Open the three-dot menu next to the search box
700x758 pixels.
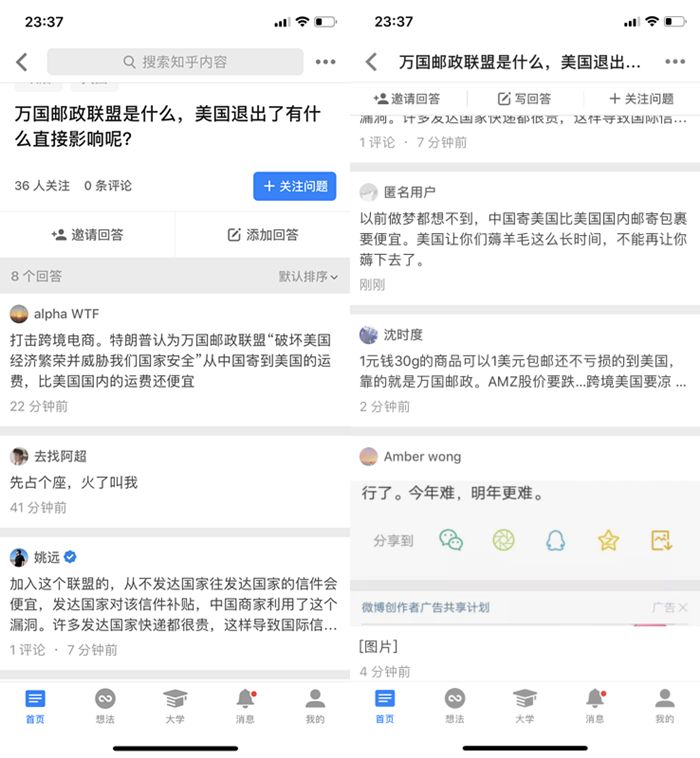(325, 62)
